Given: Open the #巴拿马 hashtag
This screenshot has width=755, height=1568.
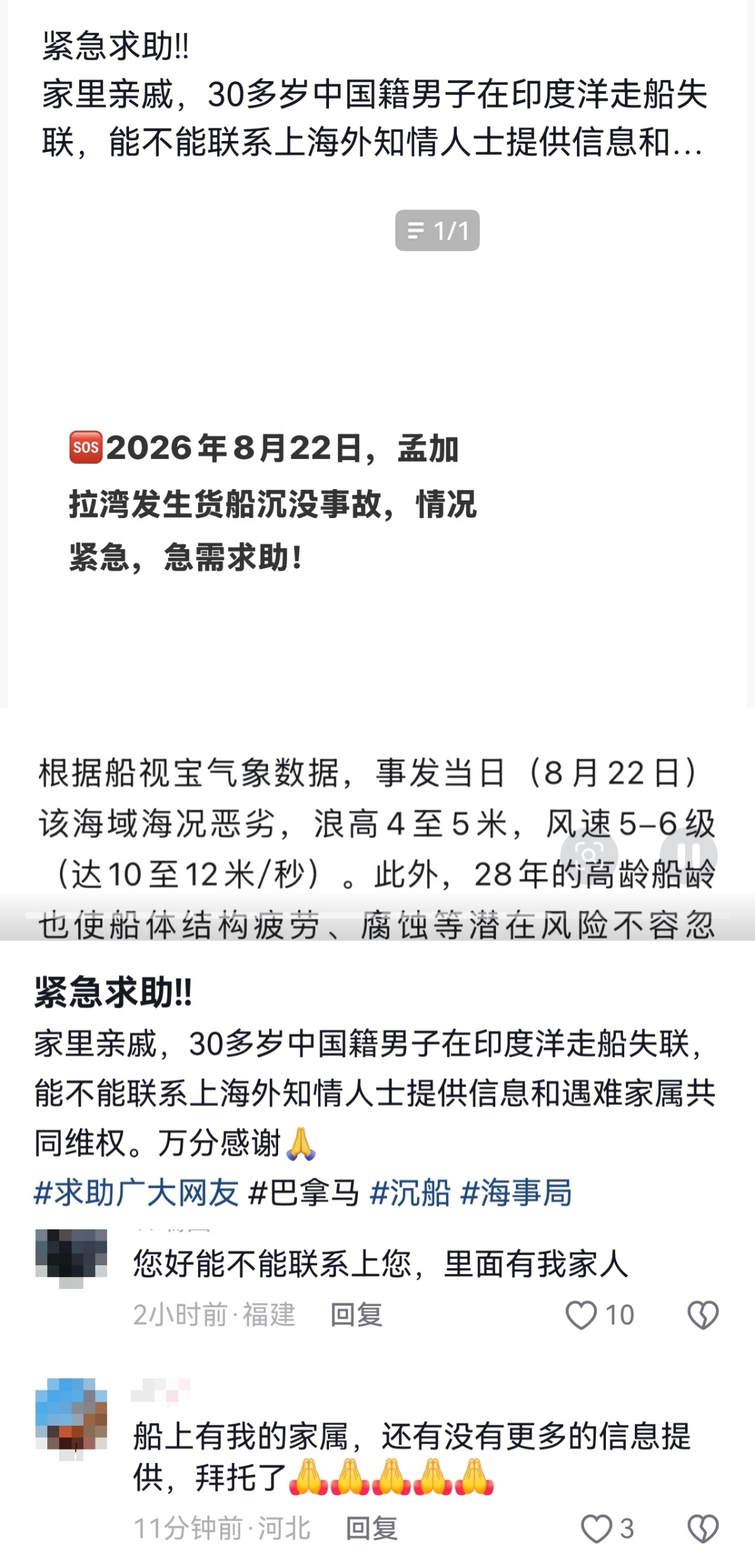Looking at the screenshot, I should pos(304,1193).
